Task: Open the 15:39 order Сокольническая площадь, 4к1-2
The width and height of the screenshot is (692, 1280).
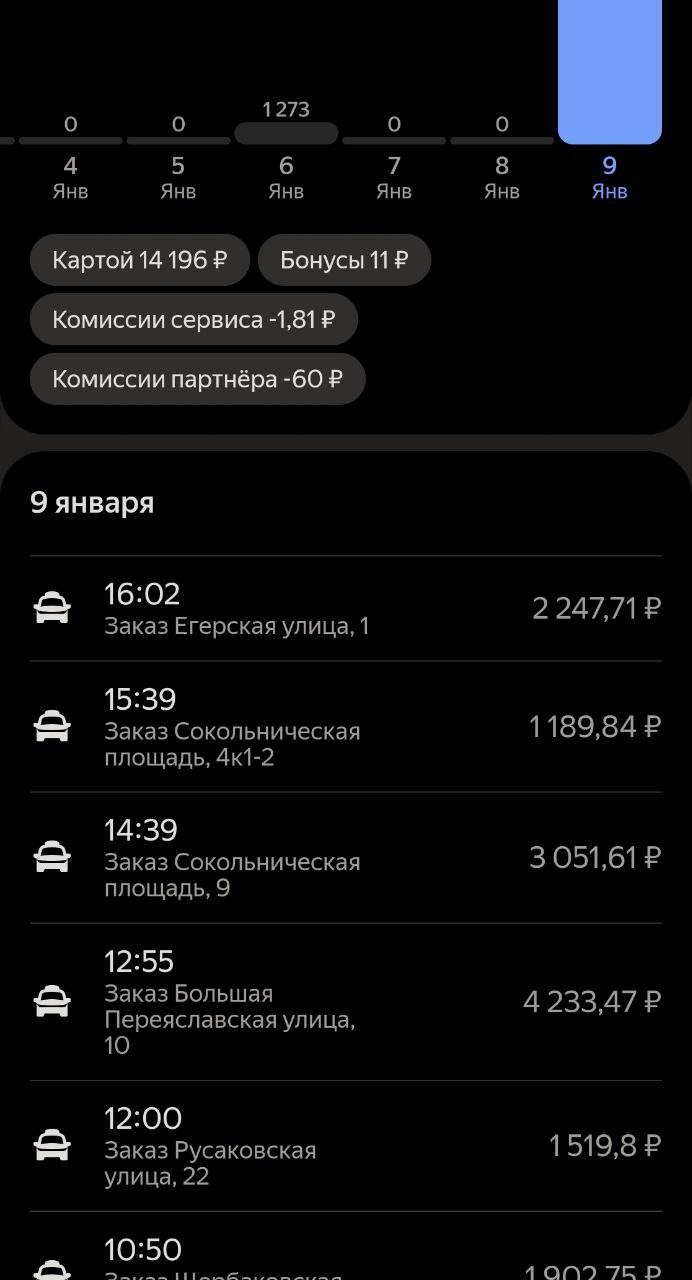Action: 345,727
